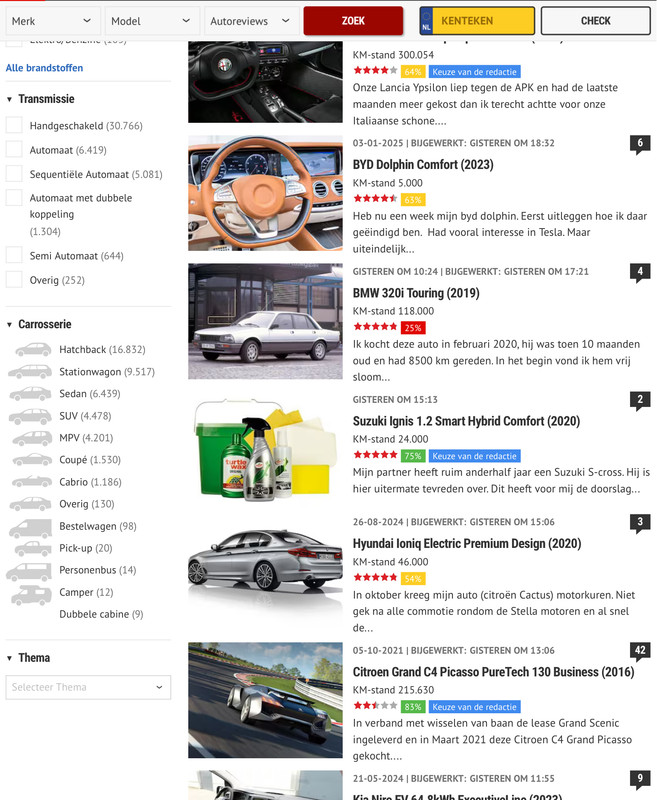Select Sequentiële Automaat checkbox
Screen dimensions: 657x800
[14, 174]
